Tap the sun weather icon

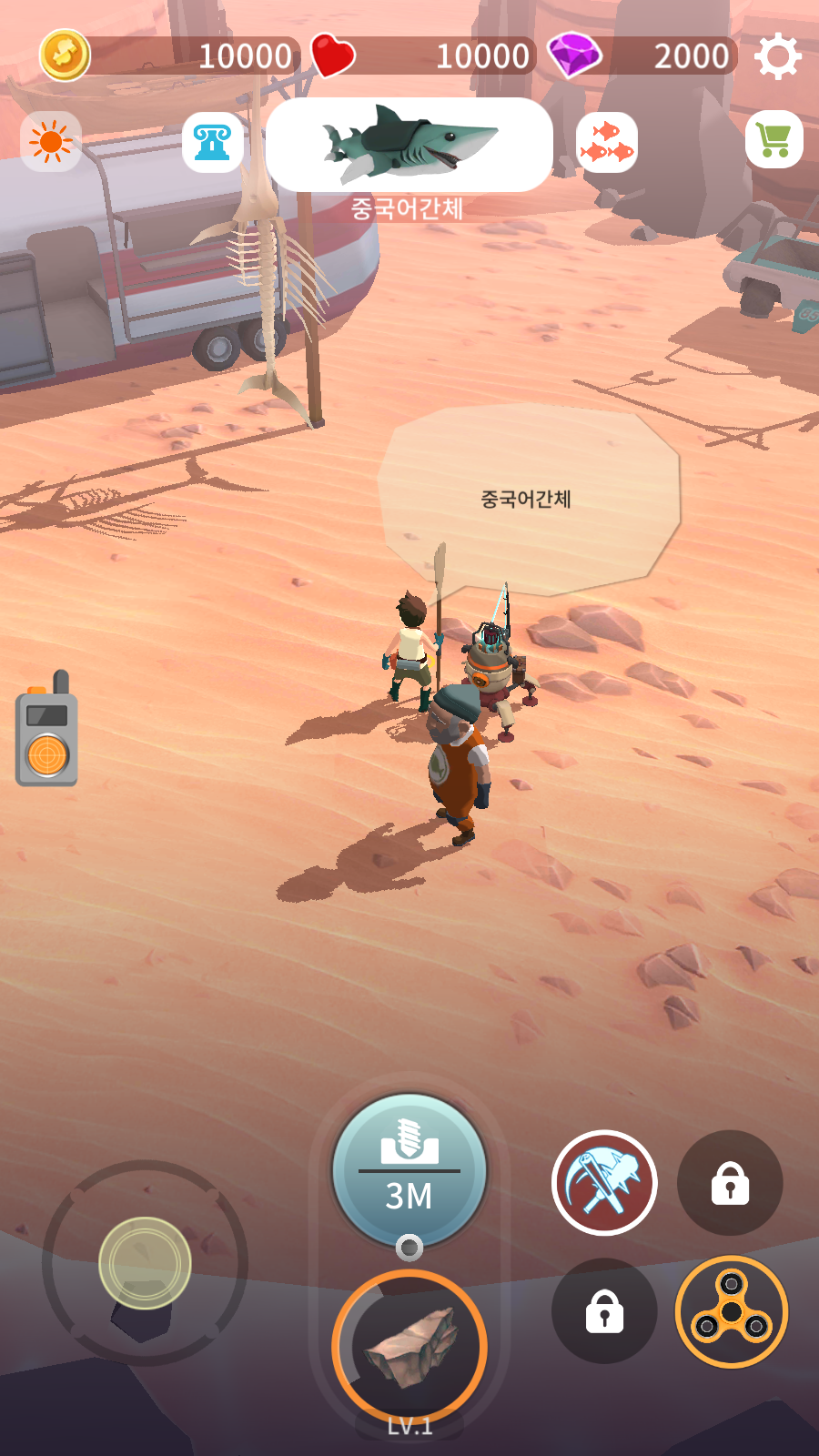click(51, 142)
